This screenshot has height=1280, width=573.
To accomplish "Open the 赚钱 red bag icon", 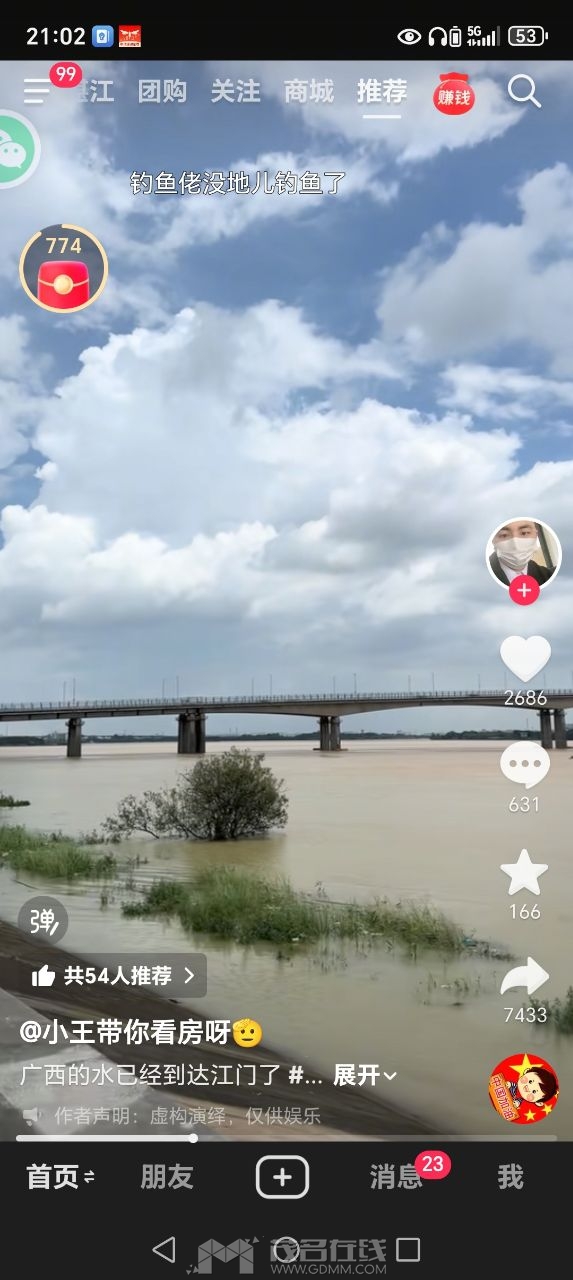I will [454, 93].
